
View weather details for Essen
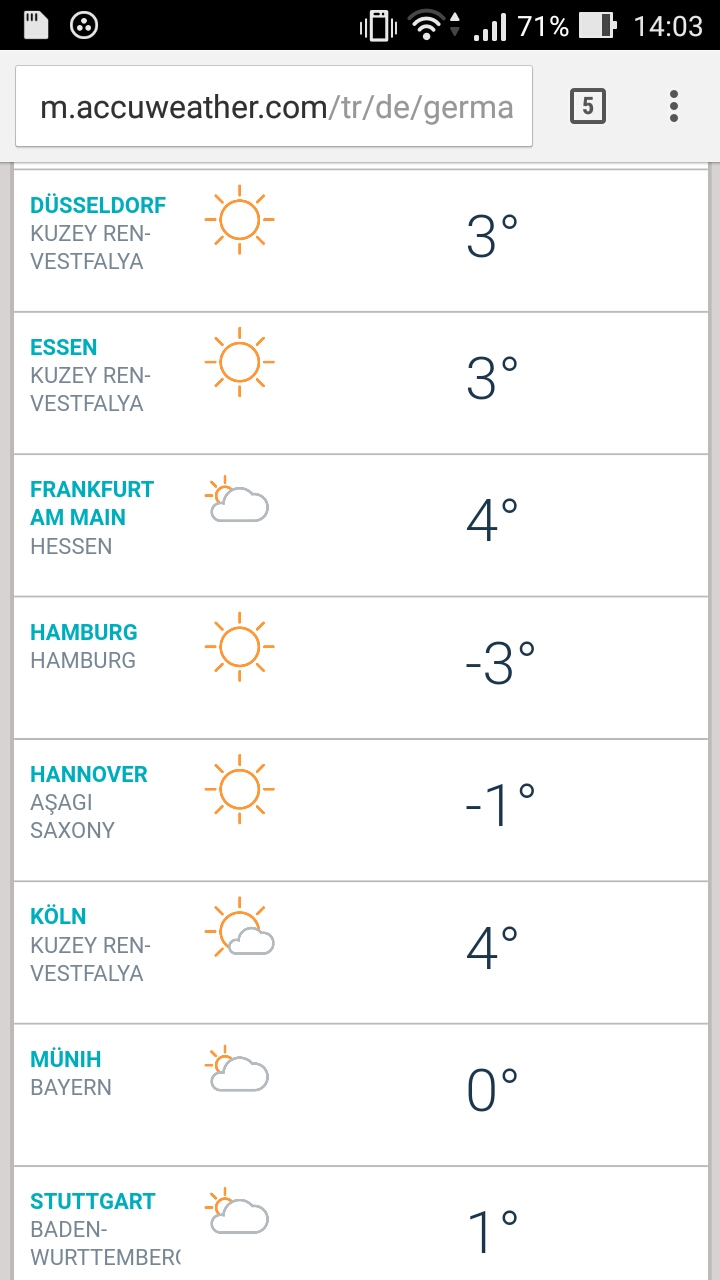click(64, 348)
